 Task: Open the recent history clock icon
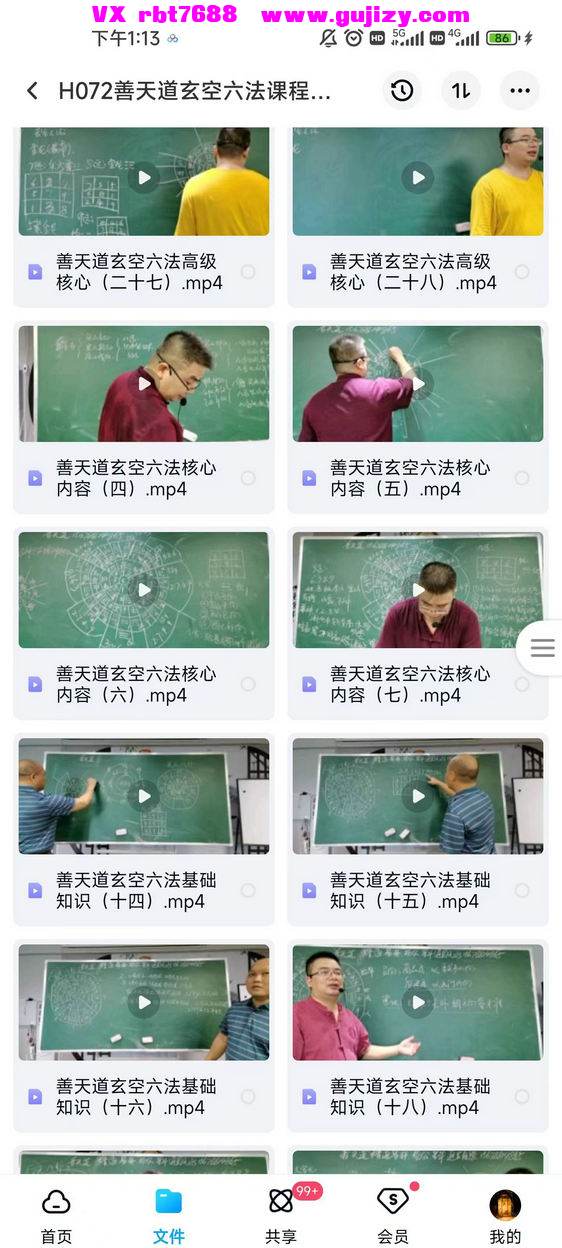pyautogui.click(x=402, y=91)
